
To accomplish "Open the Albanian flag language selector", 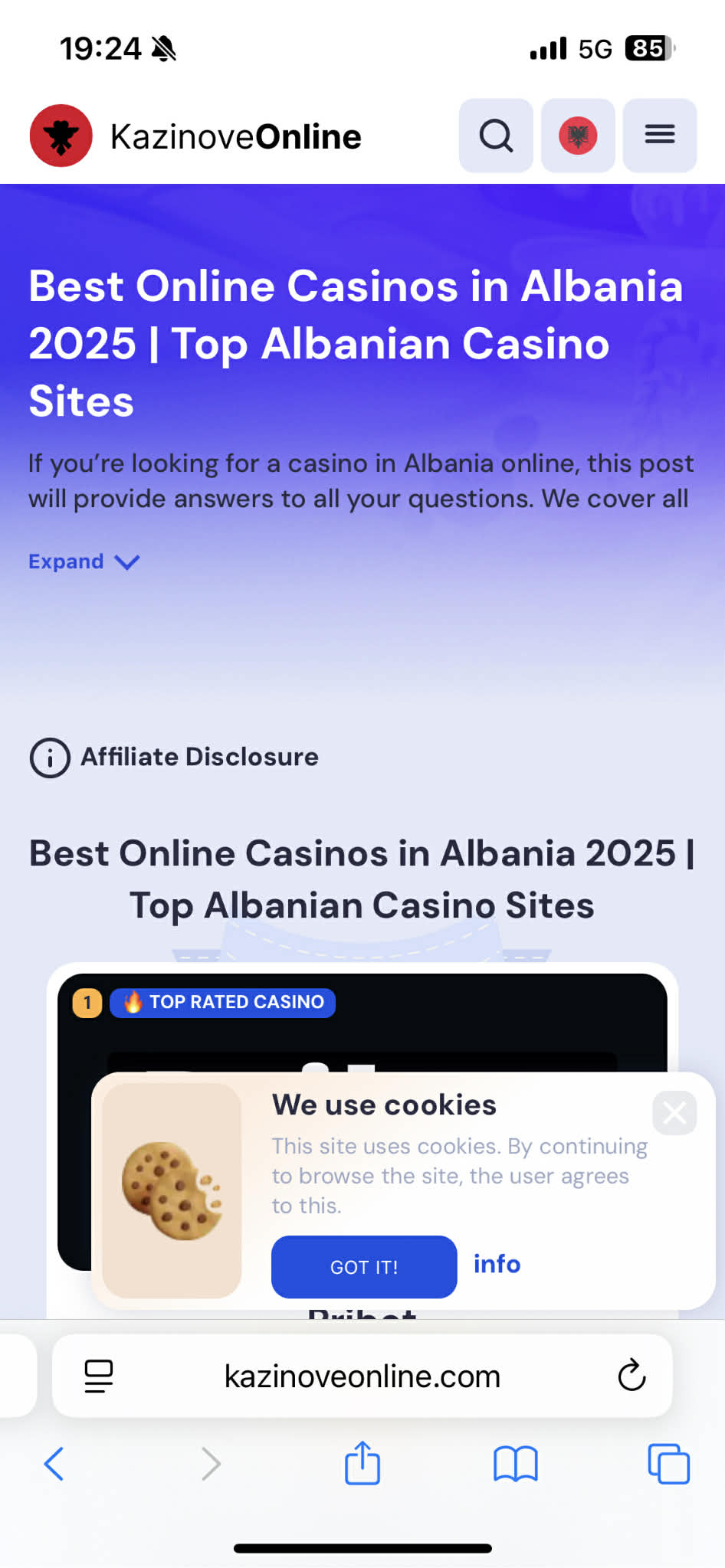I will click(x=578, y=136).
